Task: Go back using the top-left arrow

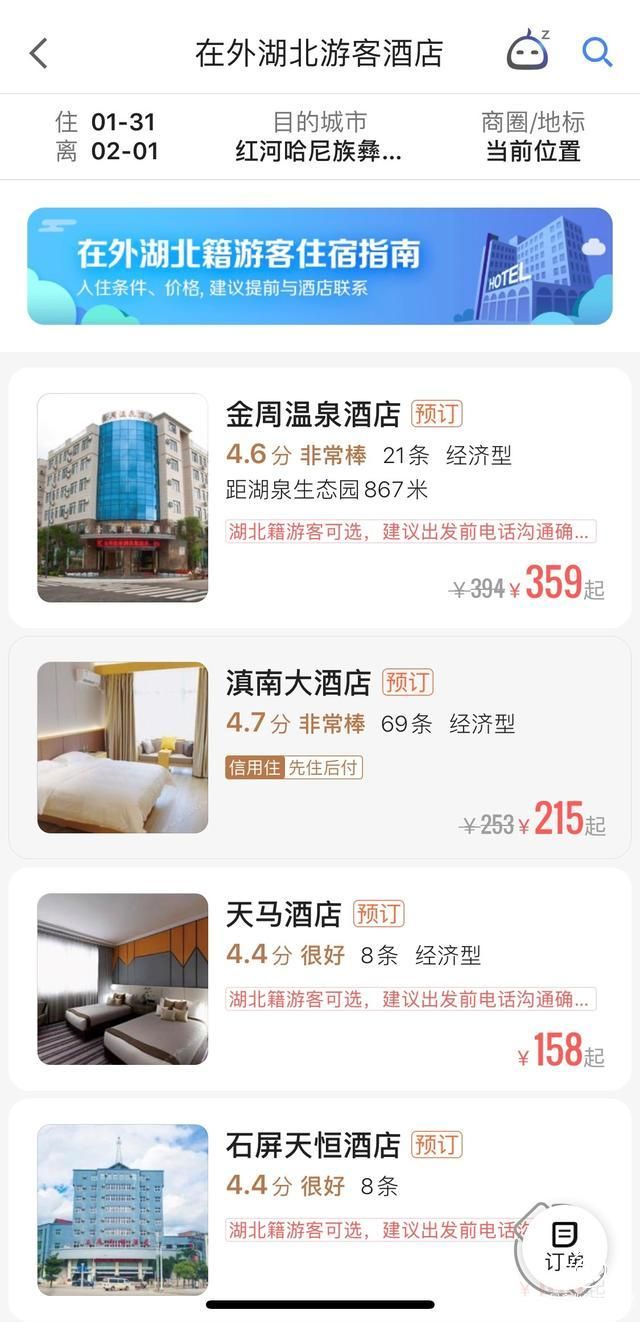Action: coord(39,53)
